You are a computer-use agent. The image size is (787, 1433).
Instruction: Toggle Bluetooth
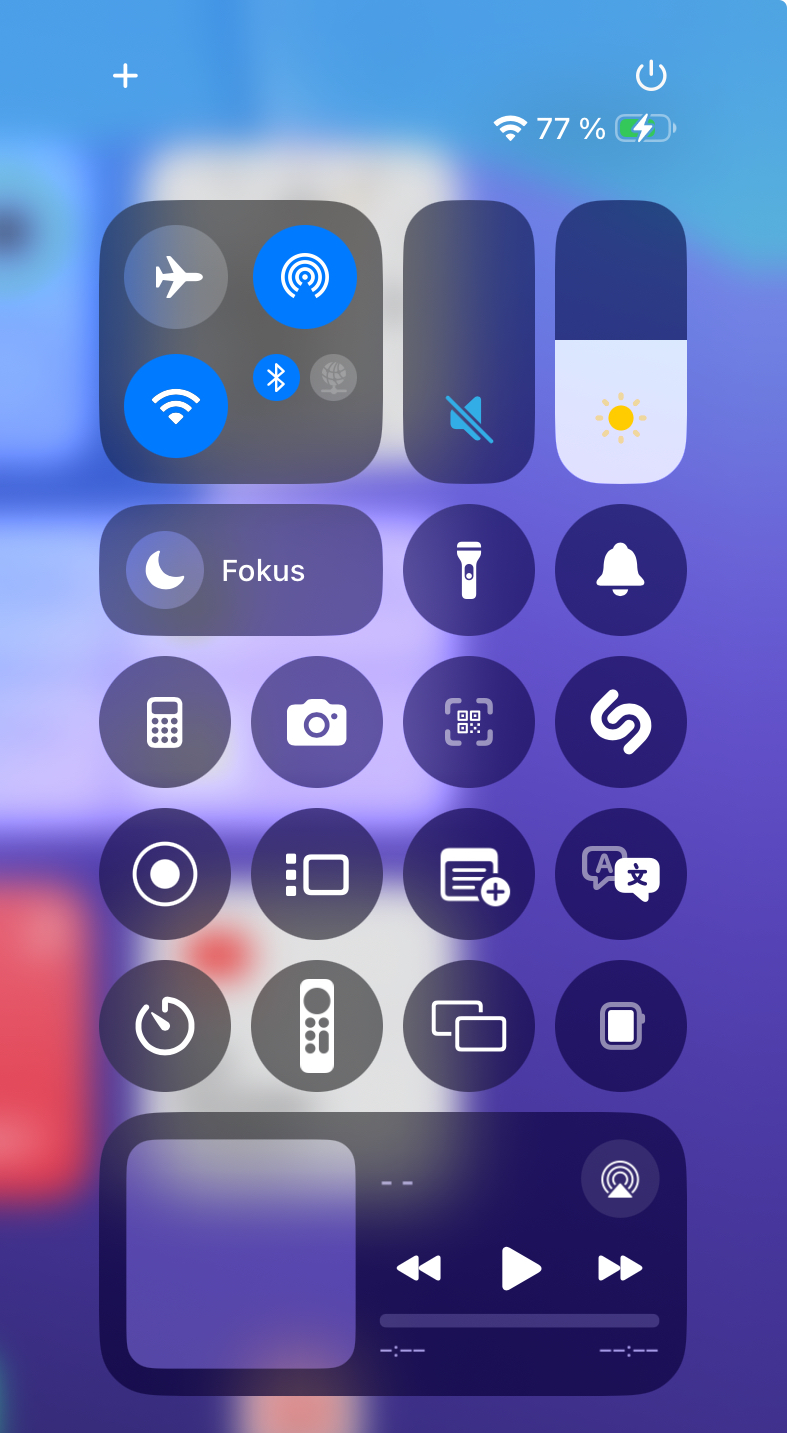[x=276, y=378]
